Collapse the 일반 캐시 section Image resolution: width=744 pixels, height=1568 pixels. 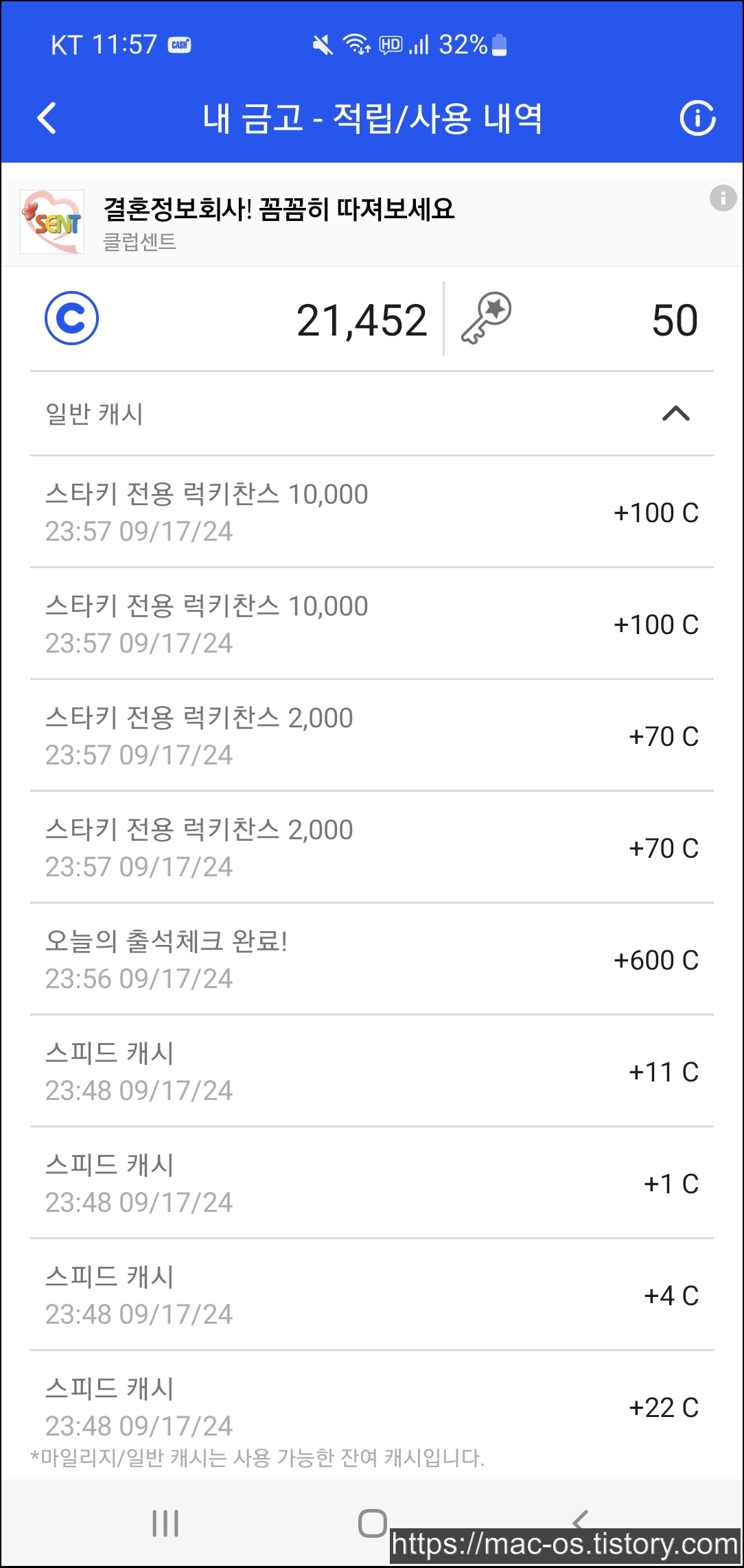[x=675, y=413]
